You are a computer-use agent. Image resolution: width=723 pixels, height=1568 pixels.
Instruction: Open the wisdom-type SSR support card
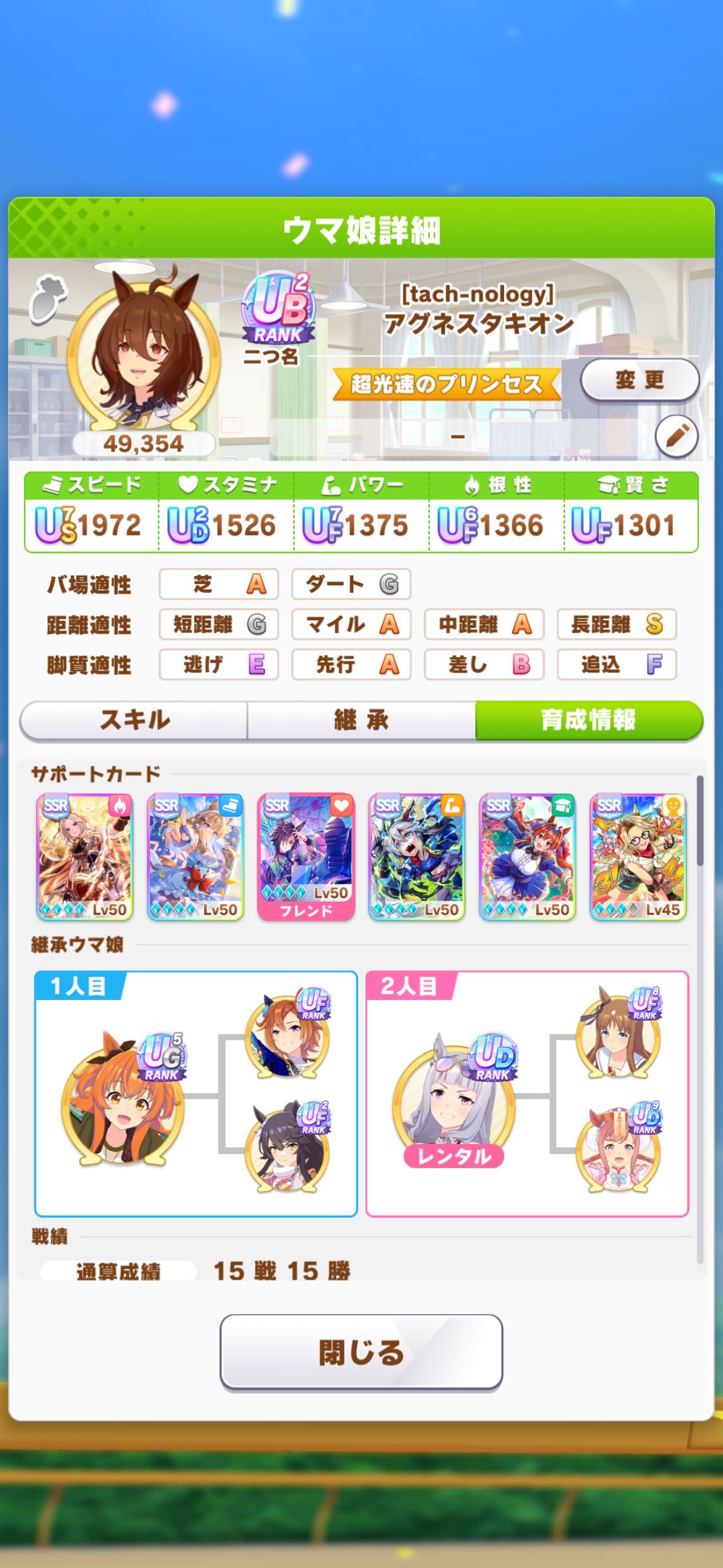coord(527,857)
